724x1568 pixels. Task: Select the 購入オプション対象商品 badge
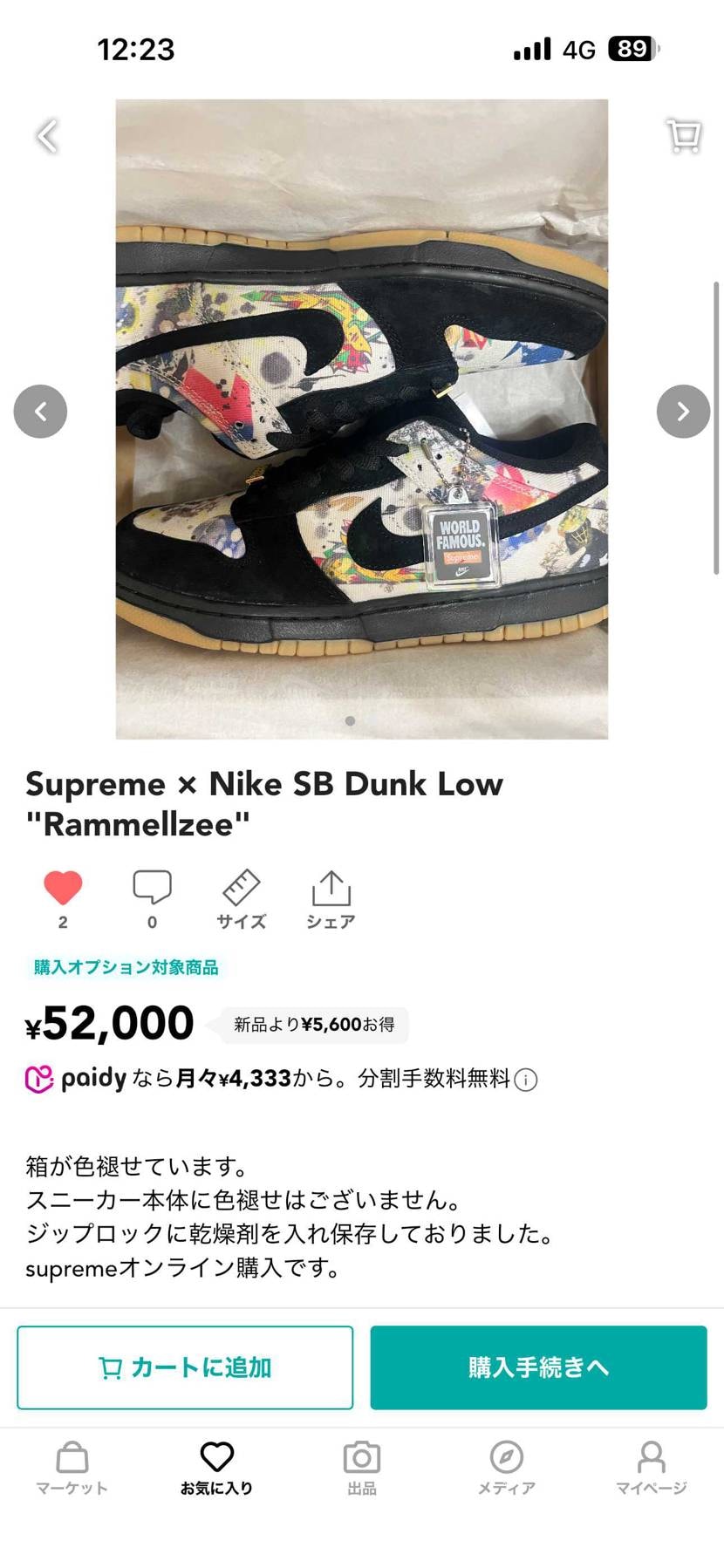pyautogui.click(x=124, y=966)
